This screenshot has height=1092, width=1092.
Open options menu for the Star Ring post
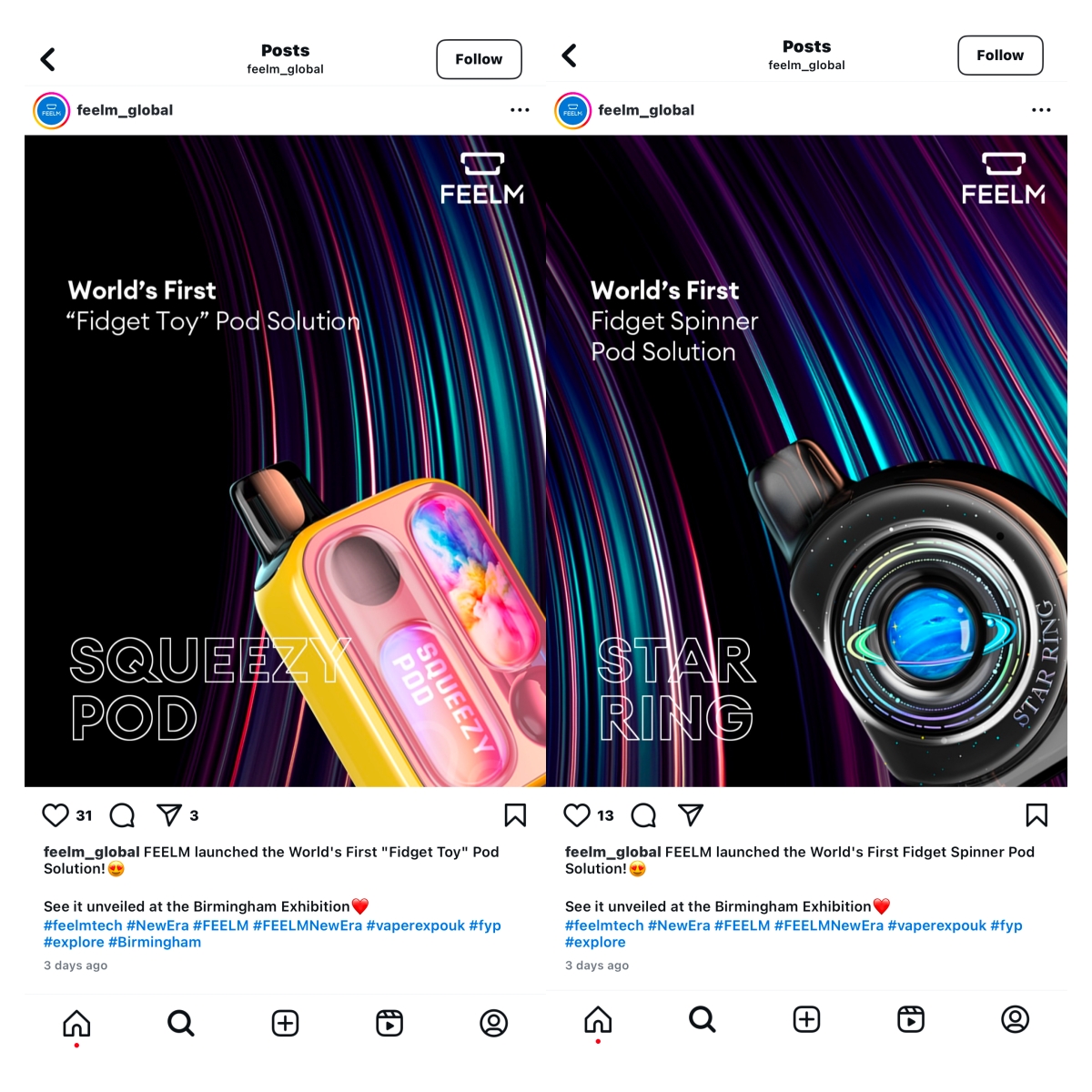click(x=1041, y=110)
